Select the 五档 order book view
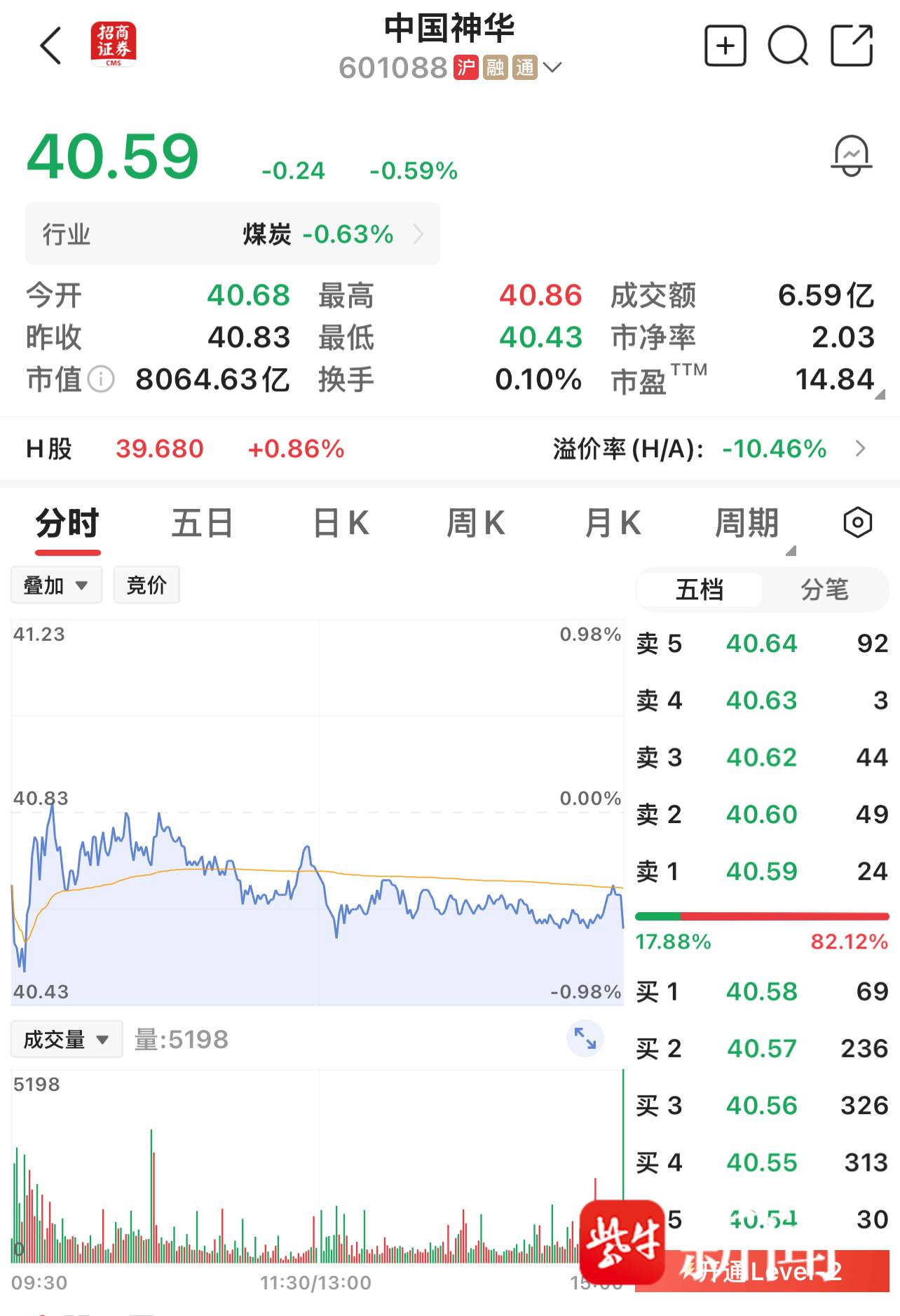This screenshot has height=1316, width=900. tap(699, 590)
